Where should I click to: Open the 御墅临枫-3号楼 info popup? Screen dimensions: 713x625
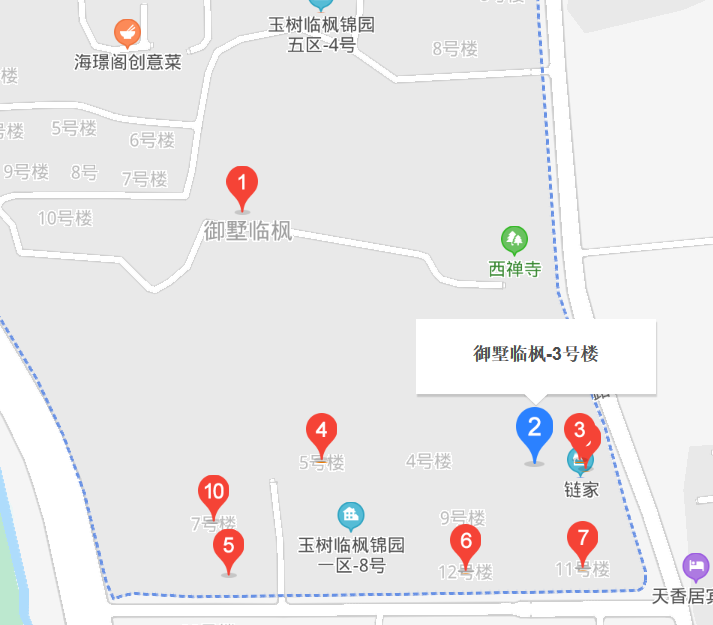click(x=535, y=354)
